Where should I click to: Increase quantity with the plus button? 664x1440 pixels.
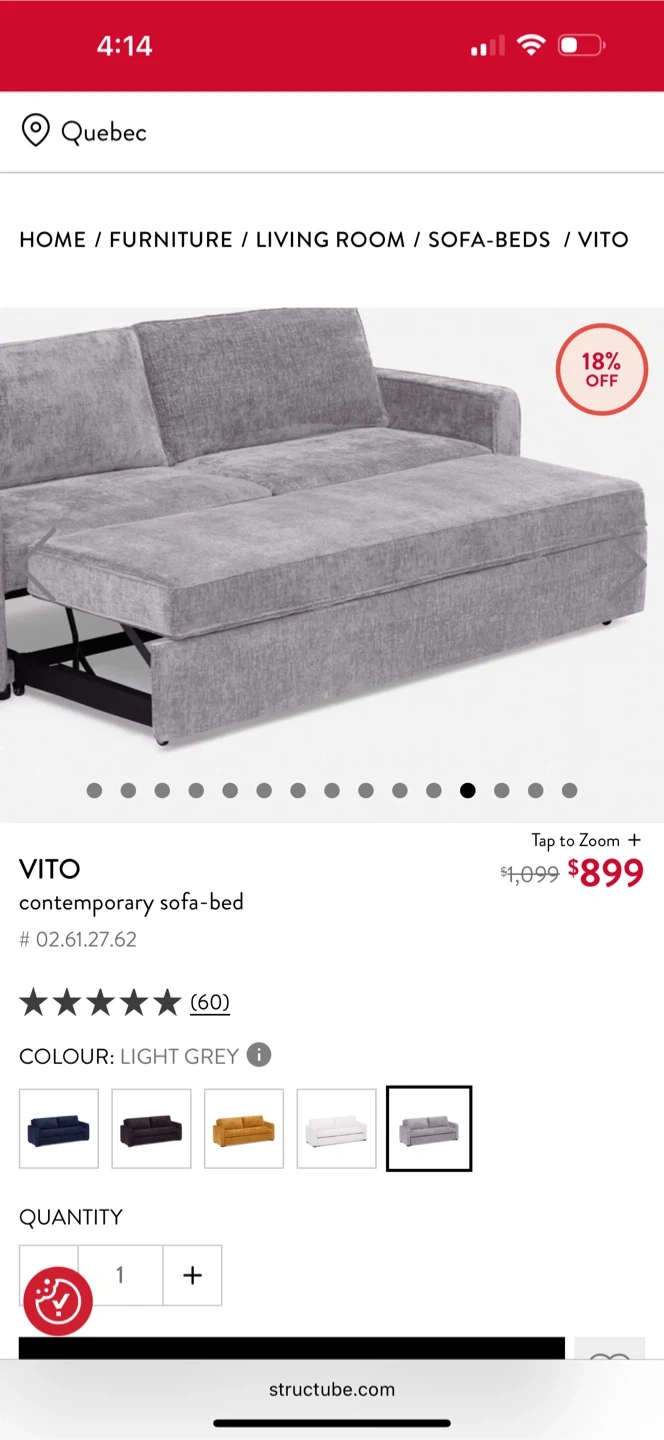pos(192,1275)
